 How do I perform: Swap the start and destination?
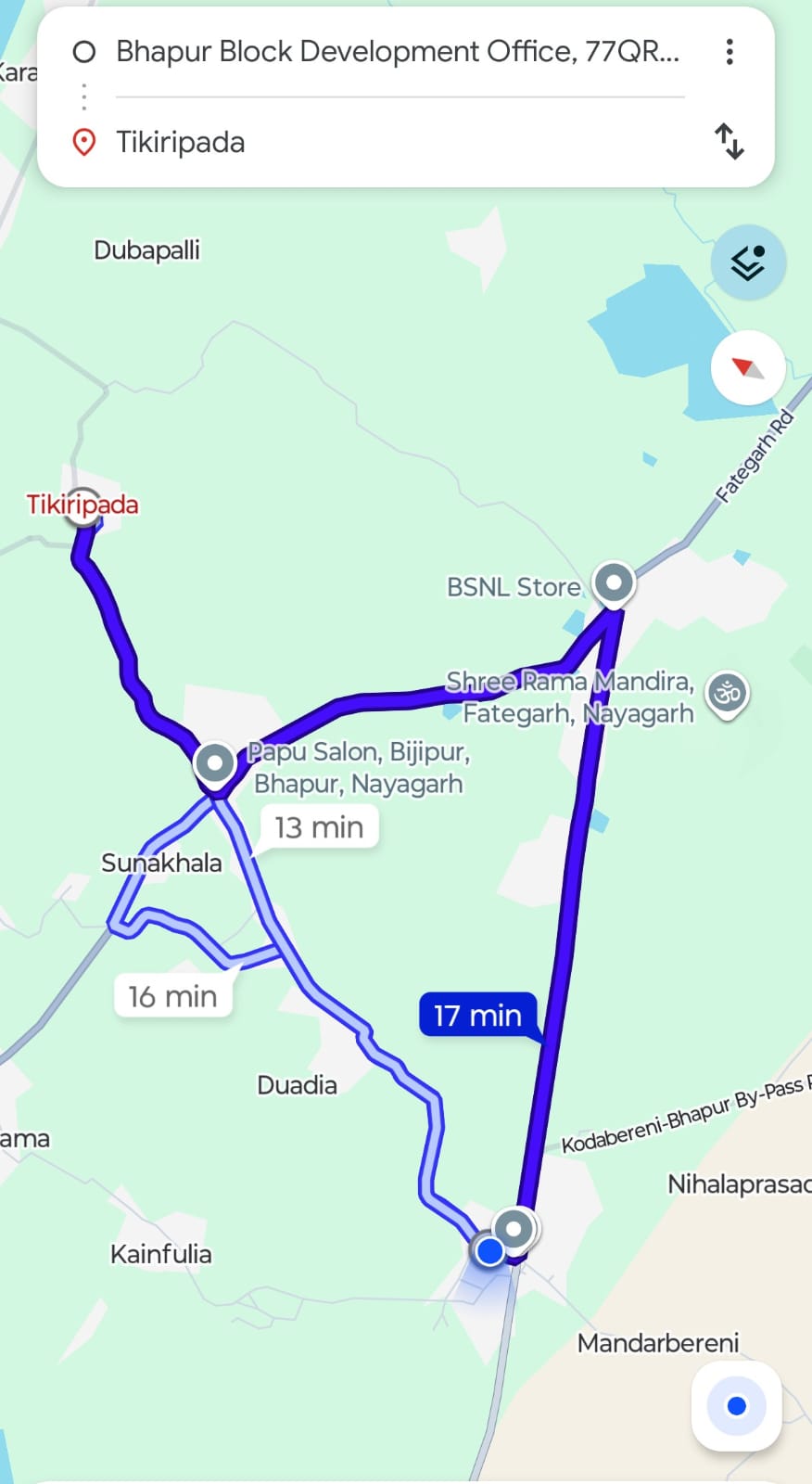(x=730, y=142)
